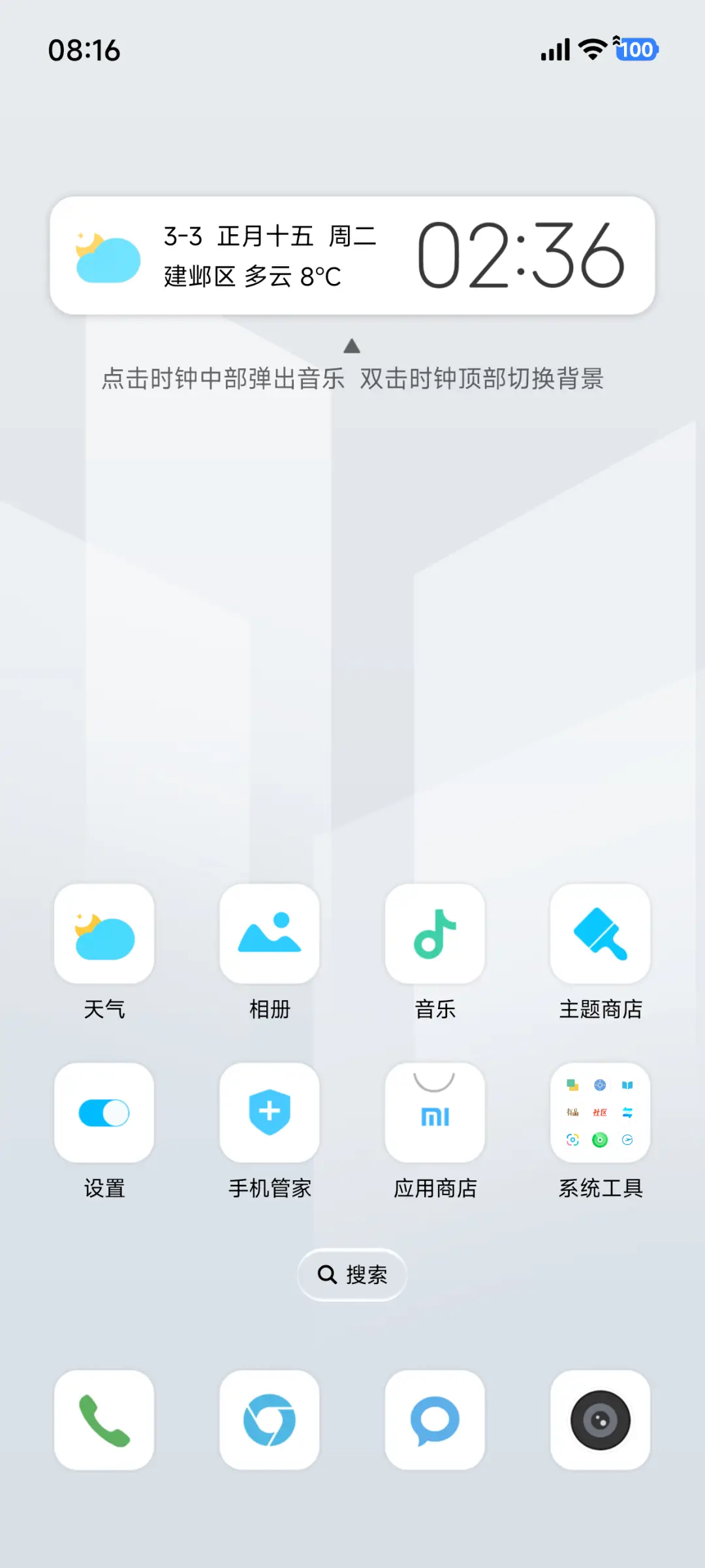Start the camera from the dock

[x=600, y=1420]
